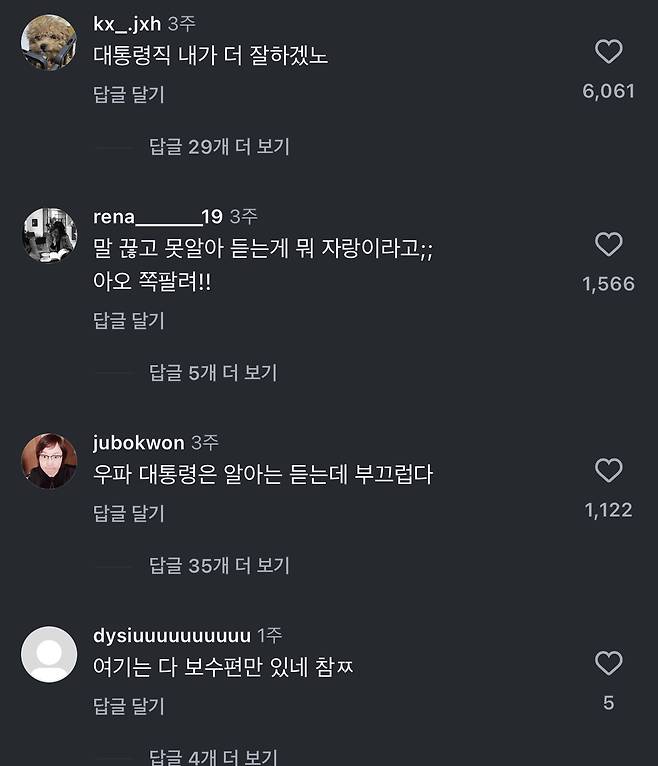Like the comment by kx_.jxh
The height and width of the screenshot is (766, 658).
pos(608,51)
